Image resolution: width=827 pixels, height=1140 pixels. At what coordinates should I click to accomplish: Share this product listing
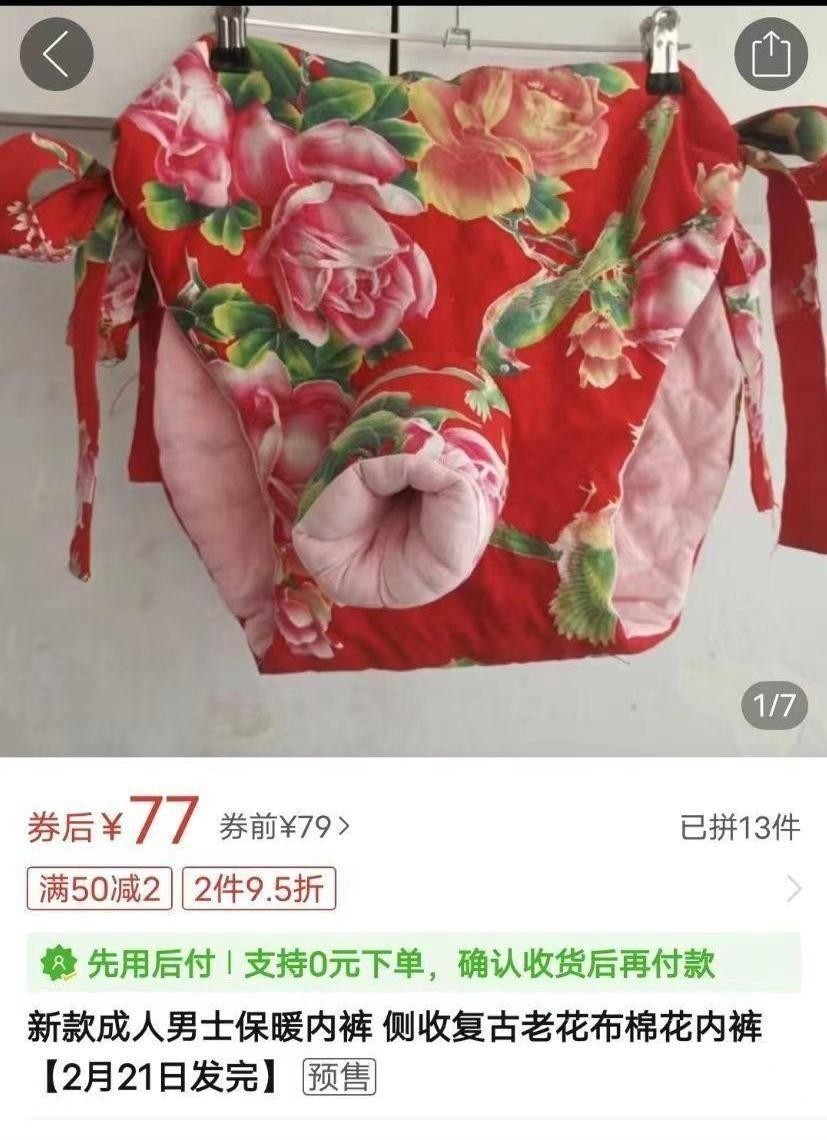click(770, 54)
